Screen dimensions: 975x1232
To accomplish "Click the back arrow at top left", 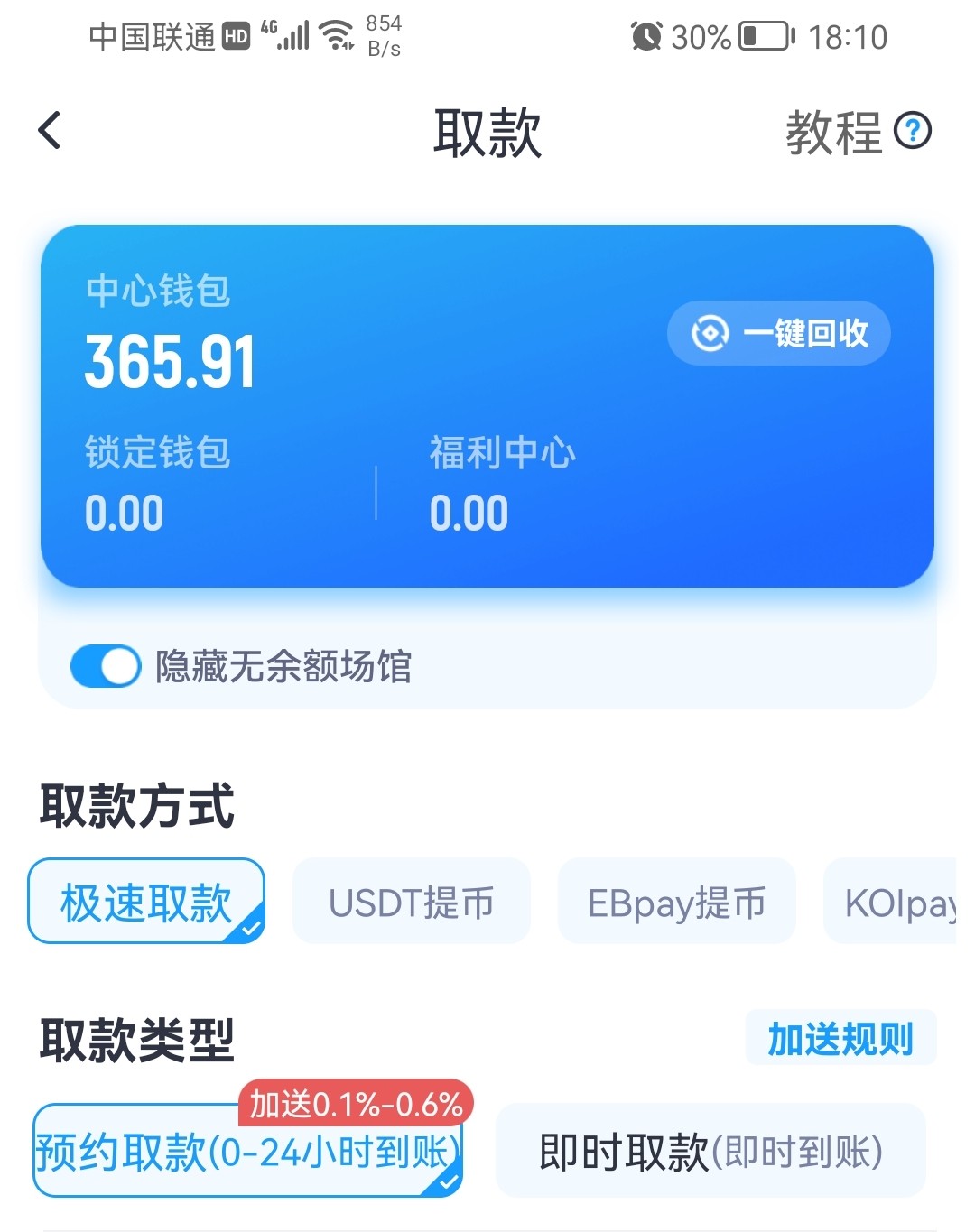I will [50, 129].
